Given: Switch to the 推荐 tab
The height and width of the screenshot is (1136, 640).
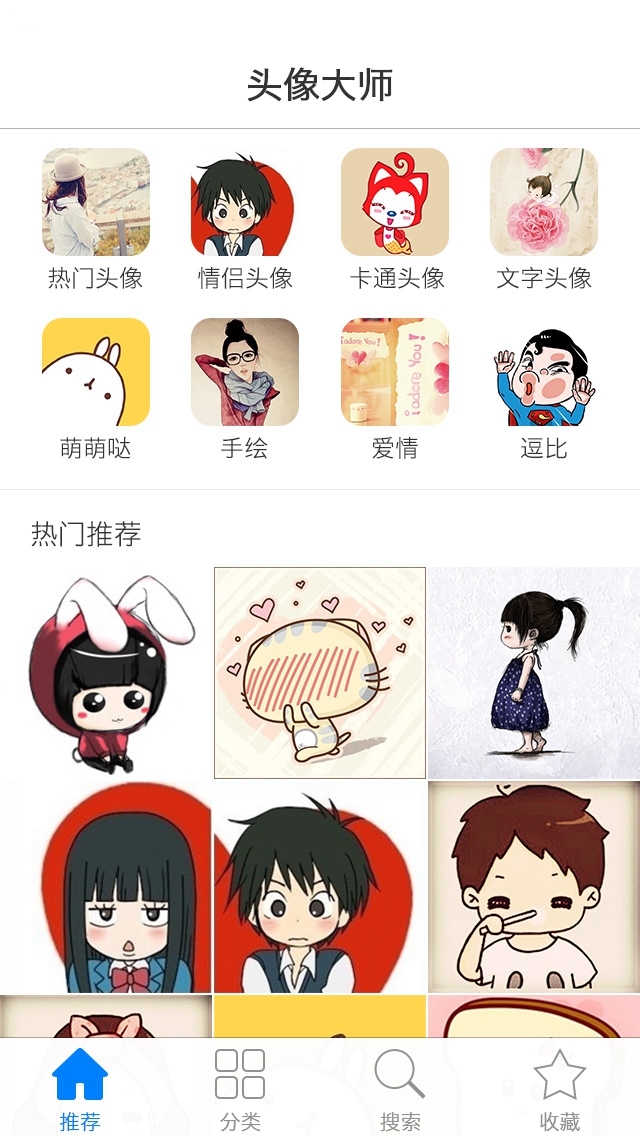Looking at the screenshot, I should click(x=80, y=1088).
